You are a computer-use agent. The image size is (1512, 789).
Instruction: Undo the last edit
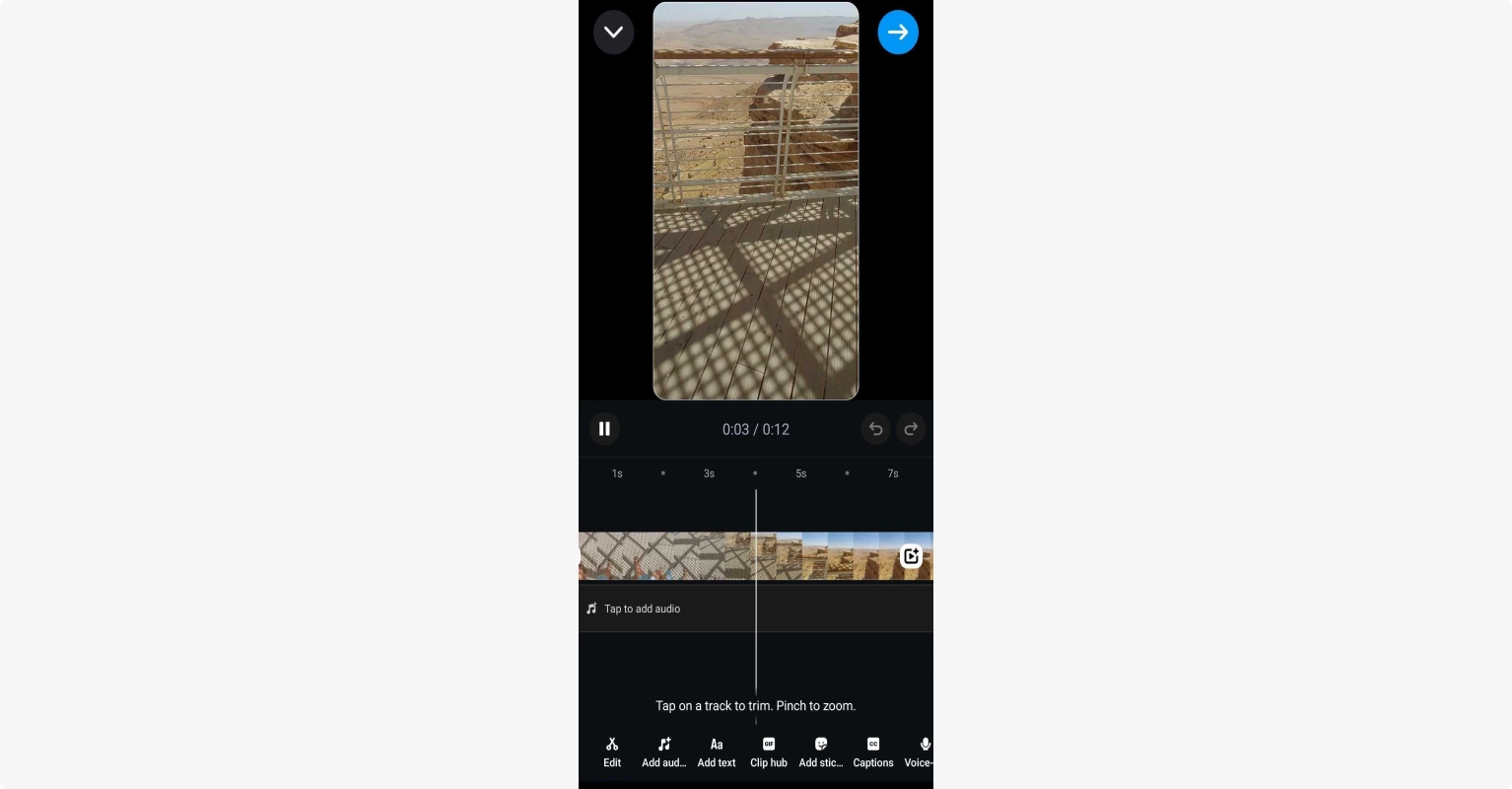[x=875, y=429]
